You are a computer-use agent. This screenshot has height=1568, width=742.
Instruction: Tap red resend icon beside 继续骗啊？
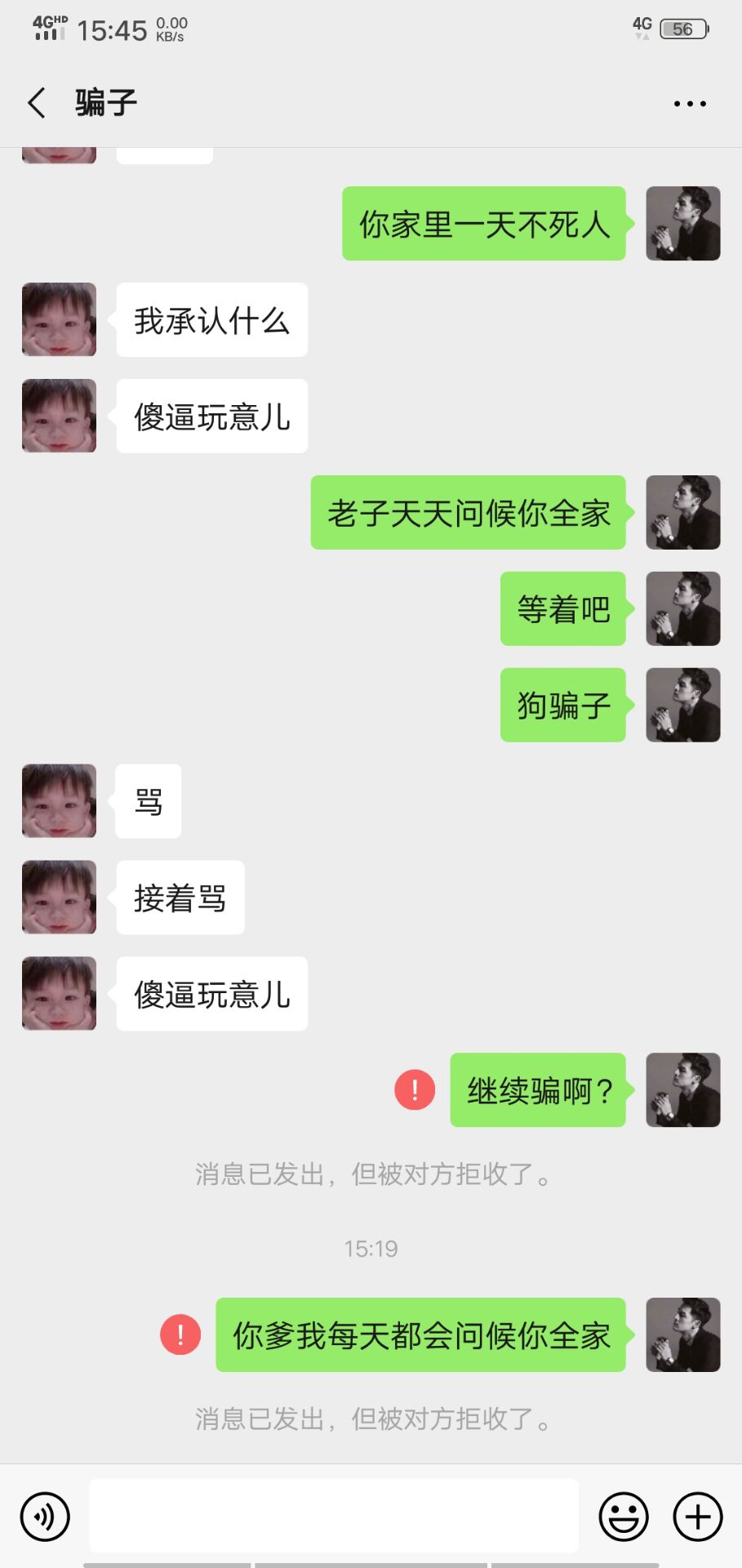click(415, 1089)
